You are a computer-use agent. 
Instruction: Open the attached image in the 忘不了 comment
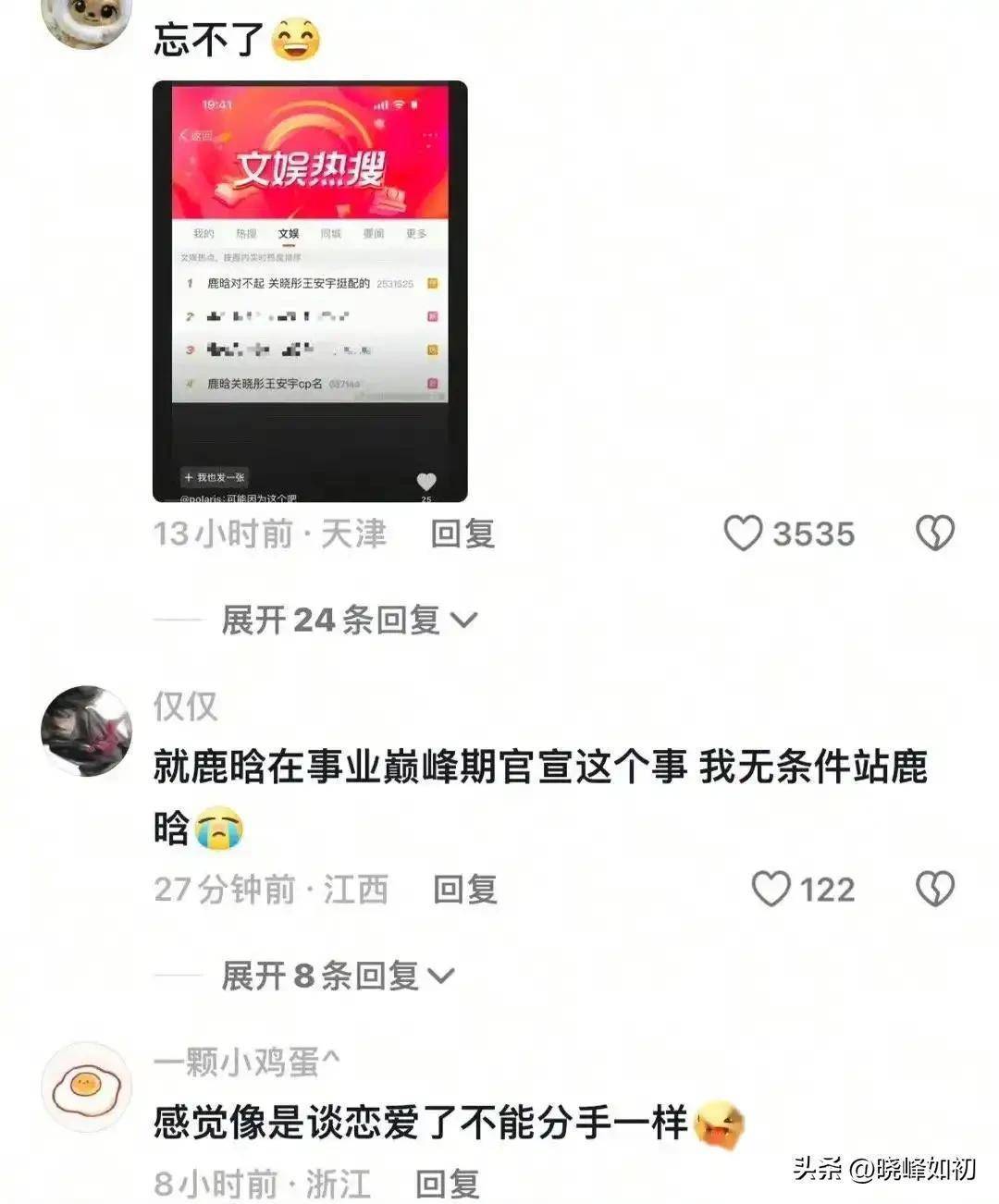(x=310, y=291)
